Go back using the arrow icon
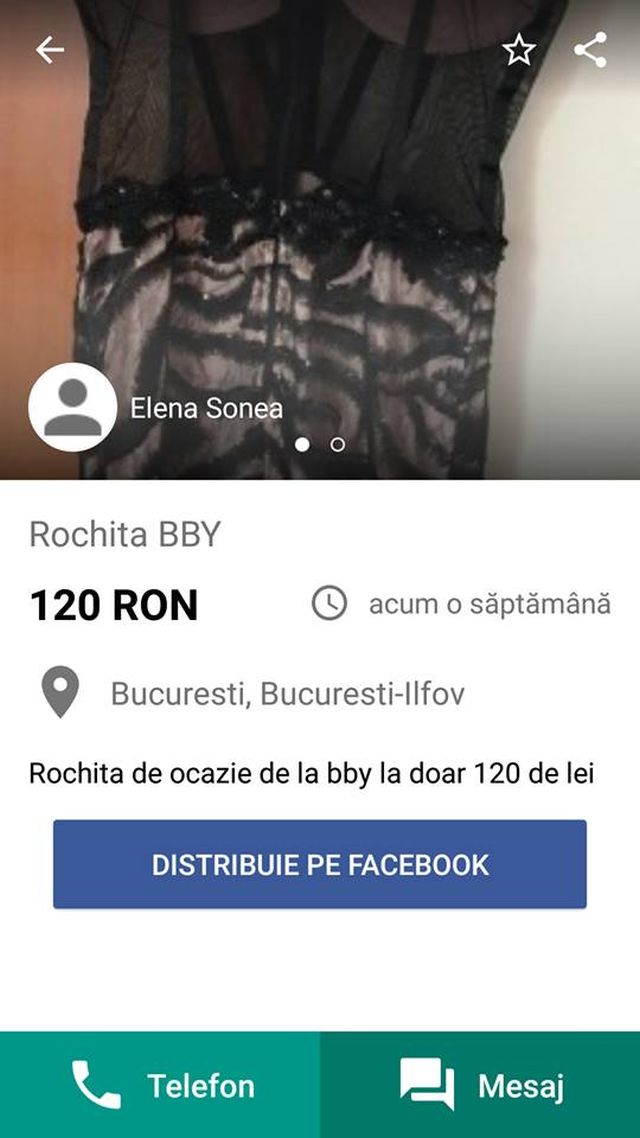This screenshot has width=640, height=1138. click(x=49, y=50)
